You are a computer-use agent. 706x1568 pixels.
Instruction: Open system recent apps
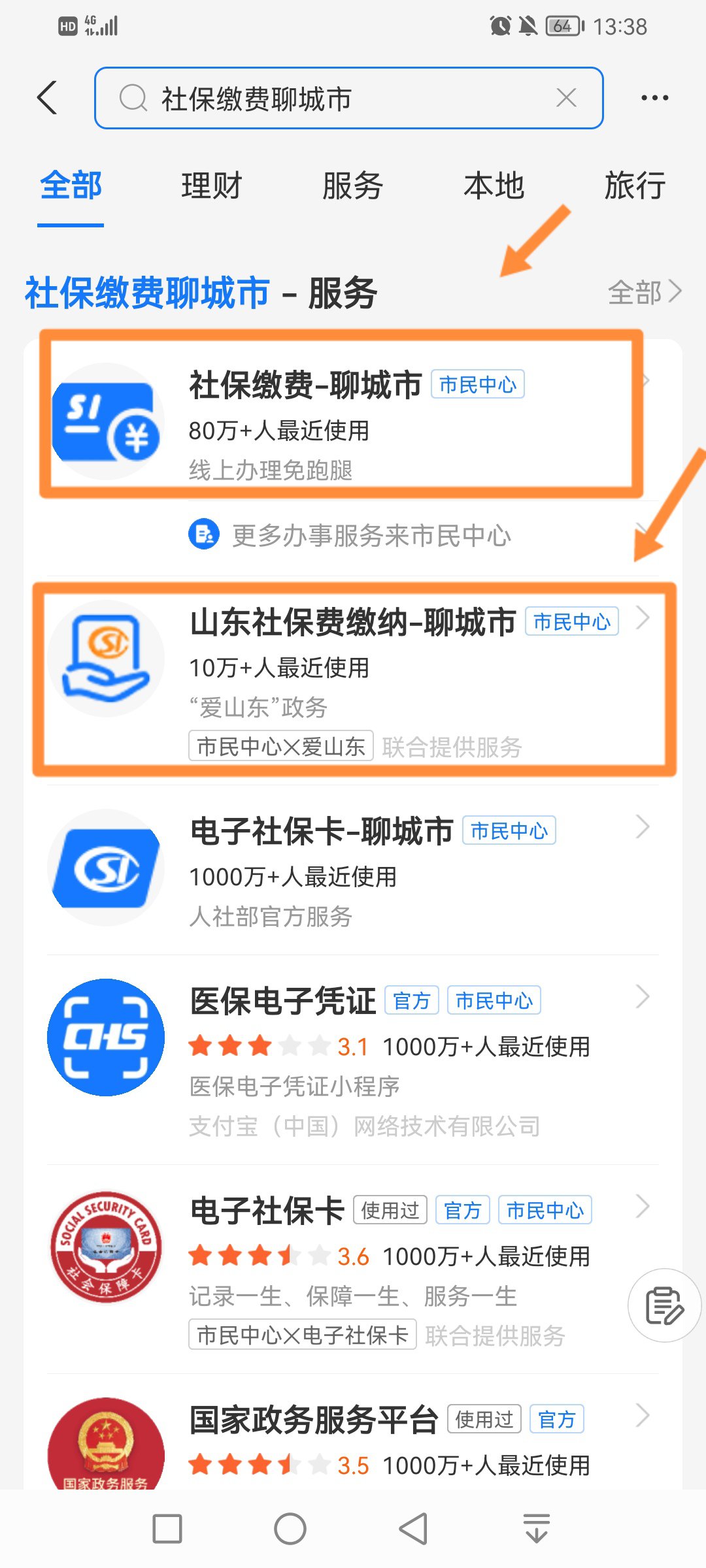pos(167,1529)
